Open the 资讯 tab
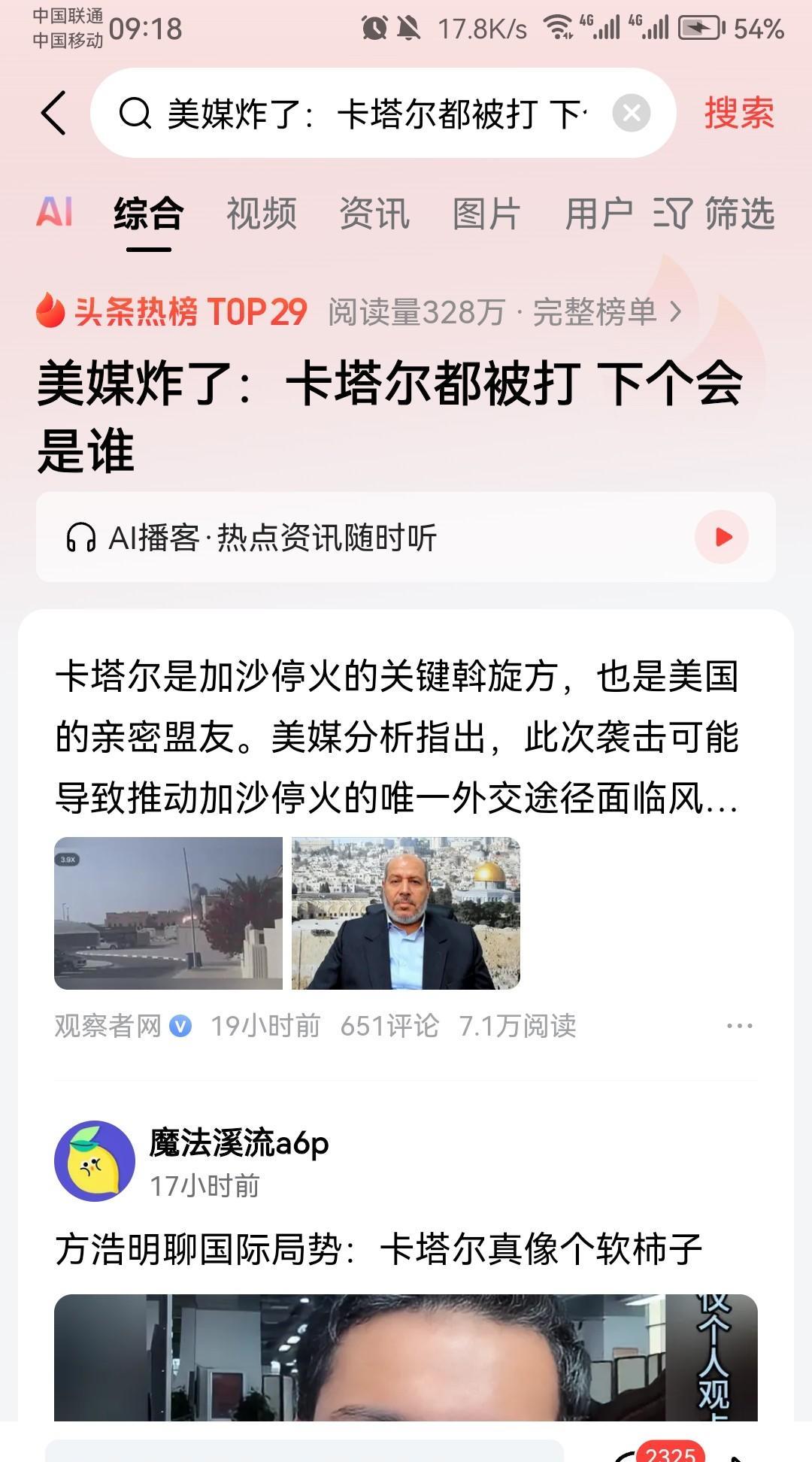Viewport: 812px width, 1462px height. [x=374, y=213]
